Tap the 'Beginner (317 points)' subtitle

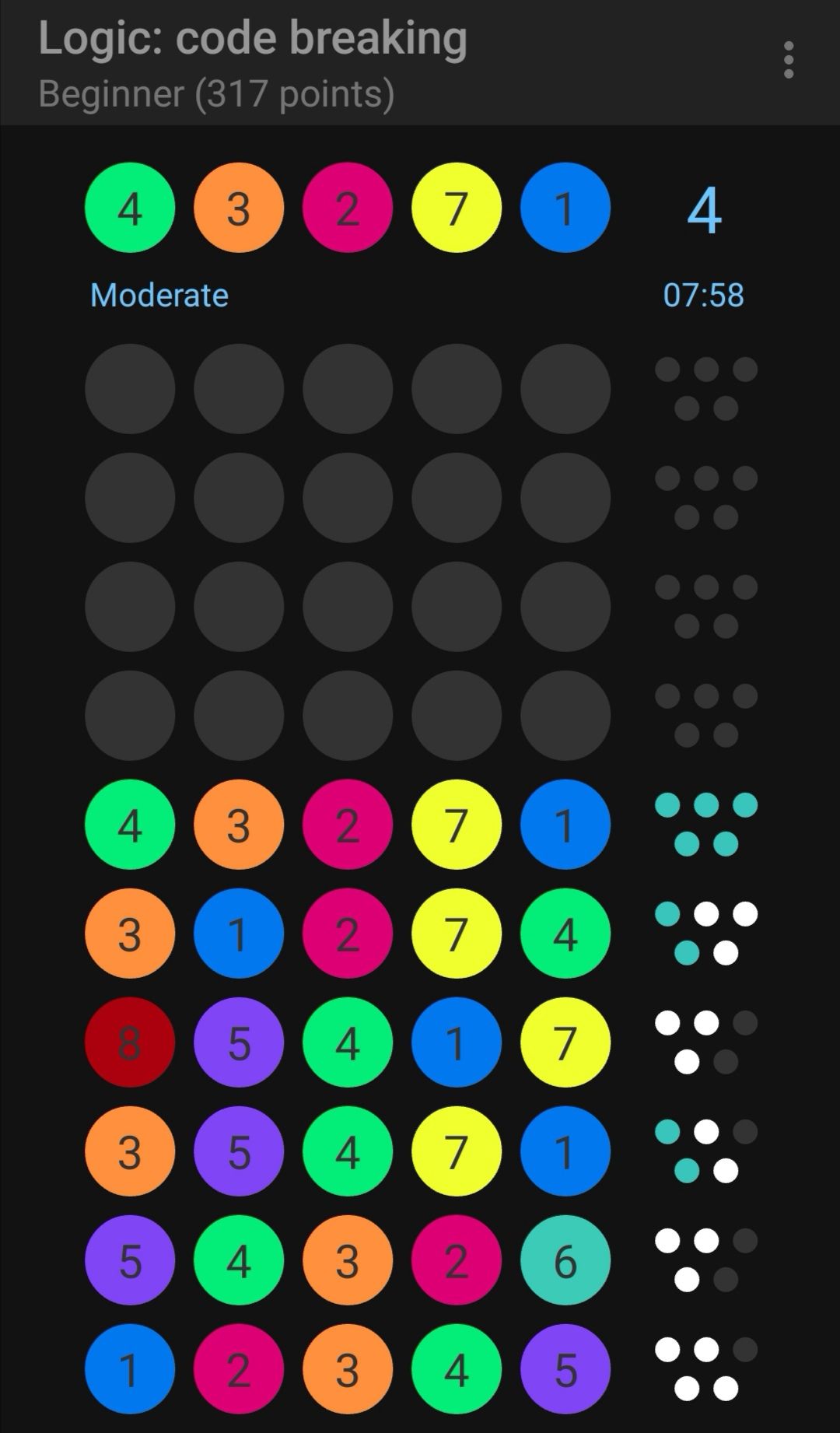click(x=215, y=93)
